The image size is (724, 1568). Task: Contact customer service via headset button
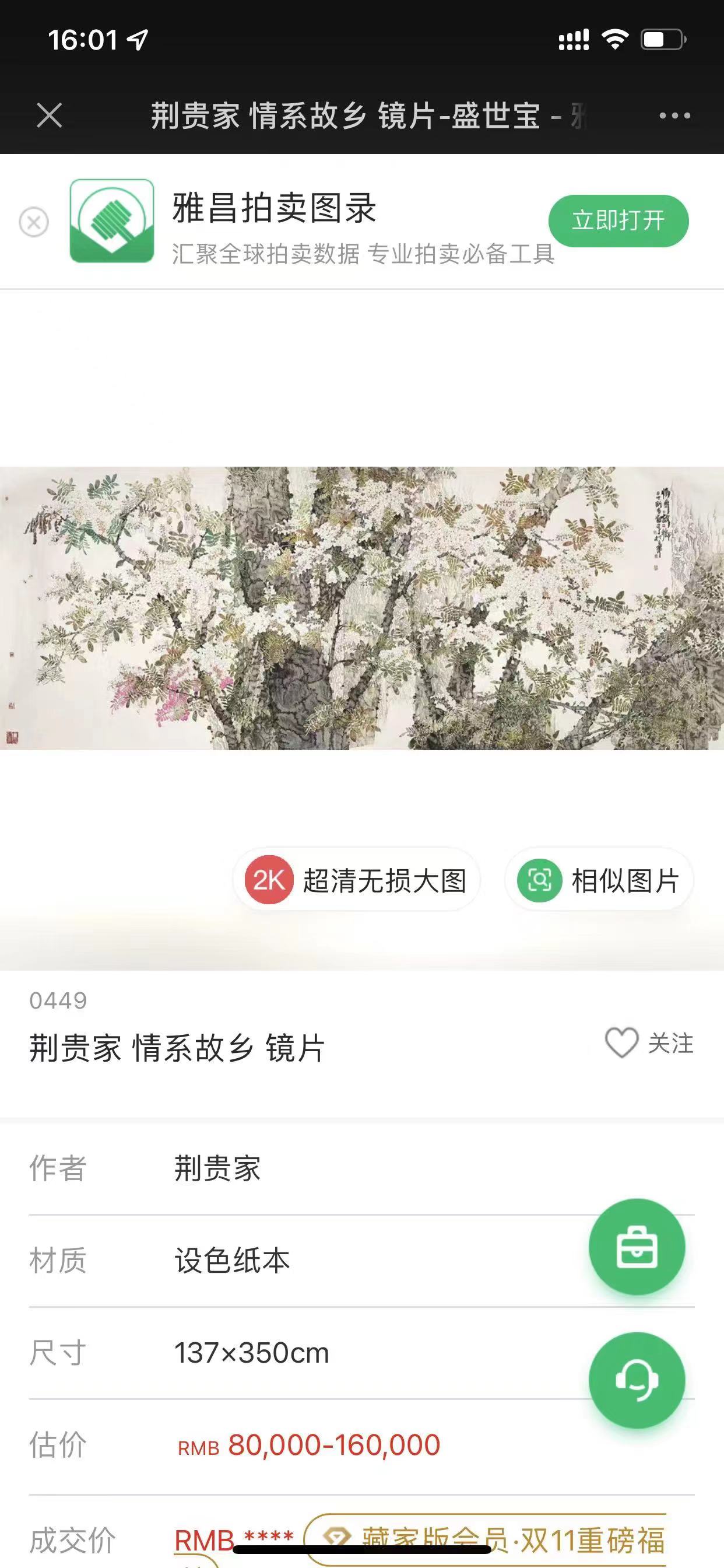pos(637,1381)
